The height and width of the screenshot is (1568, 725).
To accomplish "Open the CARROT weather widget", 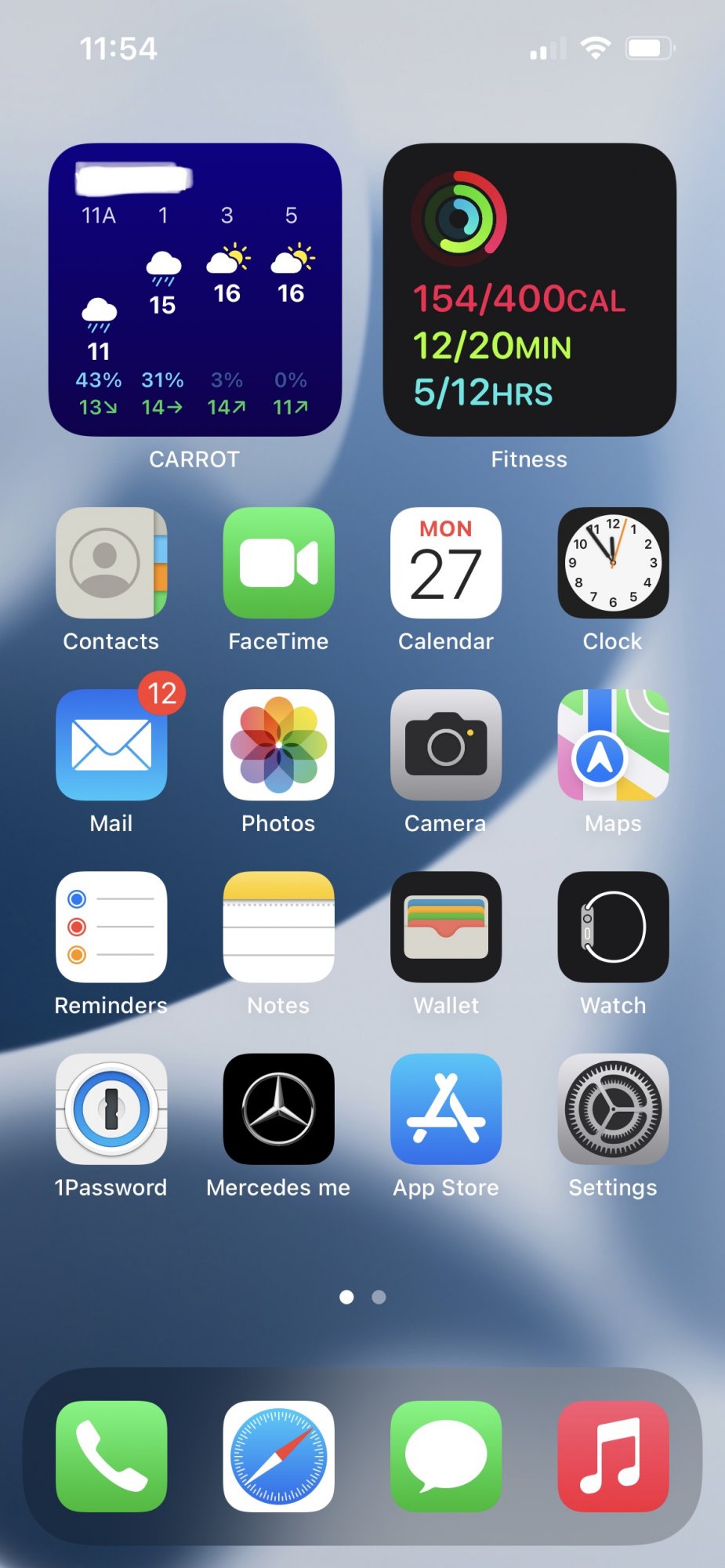I will tap(194, 289).
